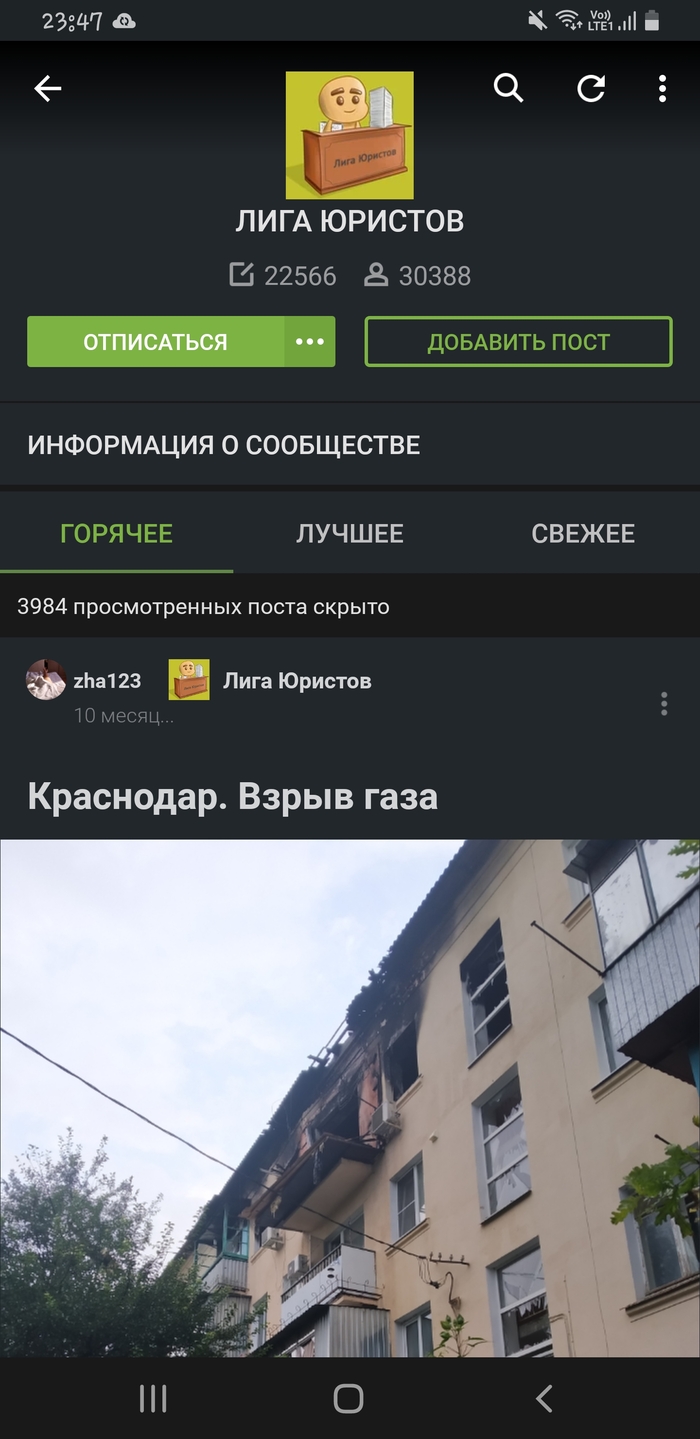Show the 3984 hidden viewed posts
The height and width of the screenshot is (1439, 700).
[x=203, y=607]
